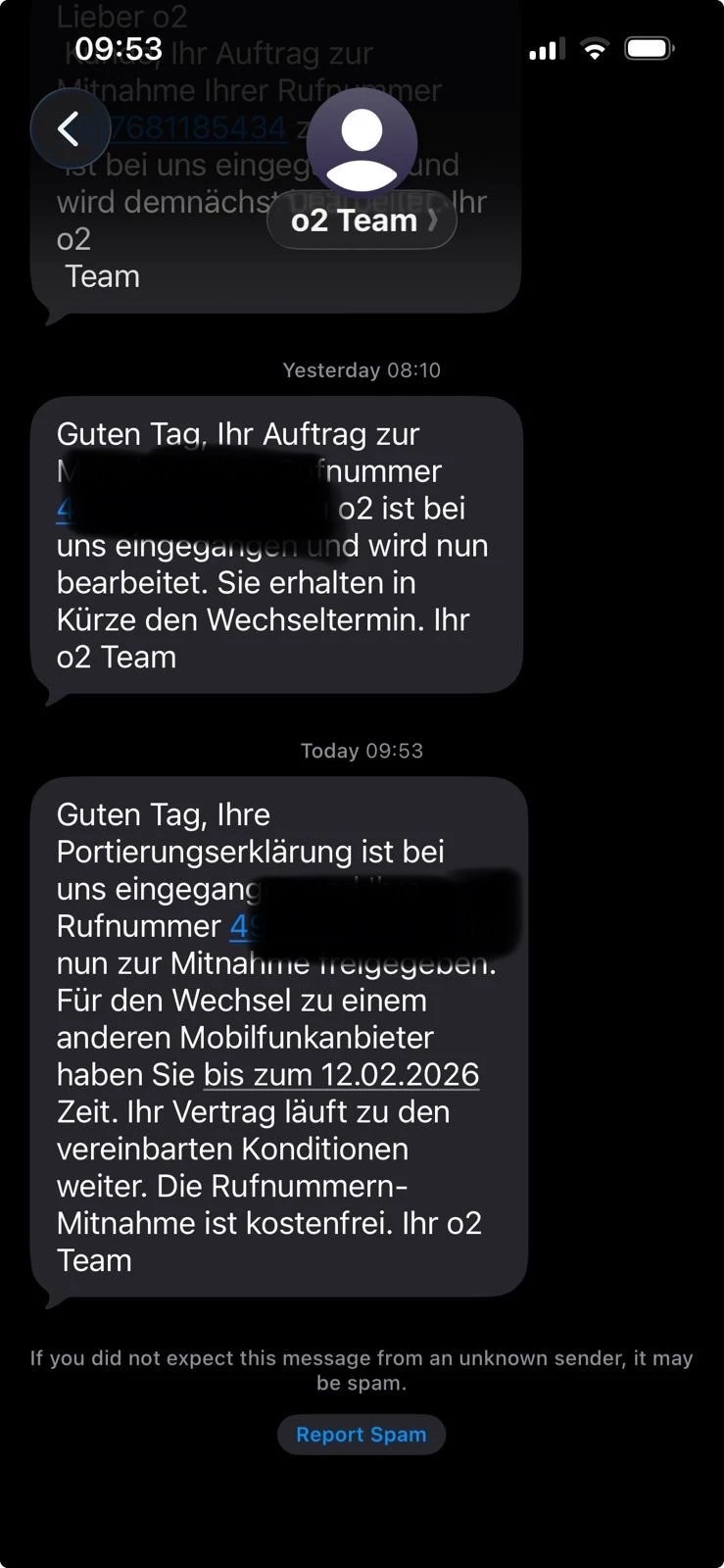Open the o2 Team contact details
Image resolution: width=724 pixels, height=1568 pixels.
click(x=361, y=220)
